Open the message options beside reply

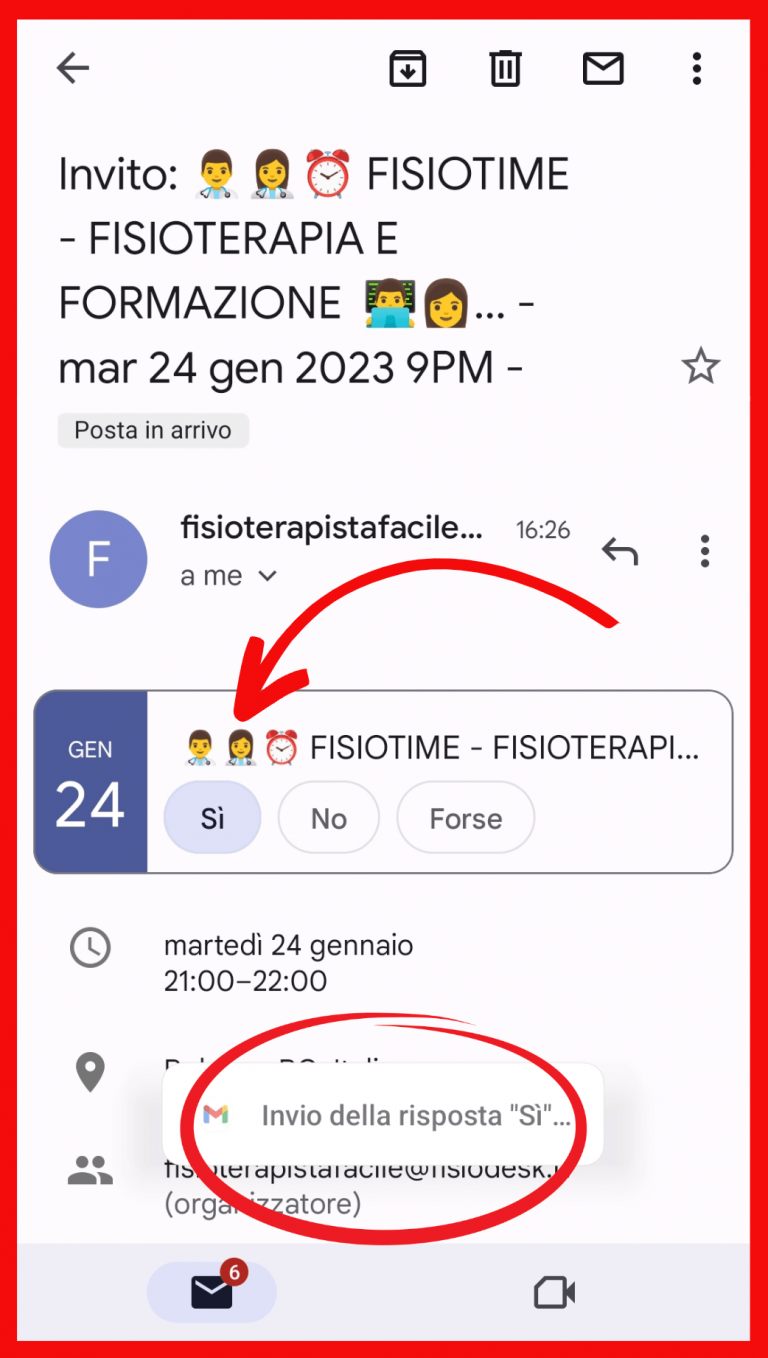(705, 551)
